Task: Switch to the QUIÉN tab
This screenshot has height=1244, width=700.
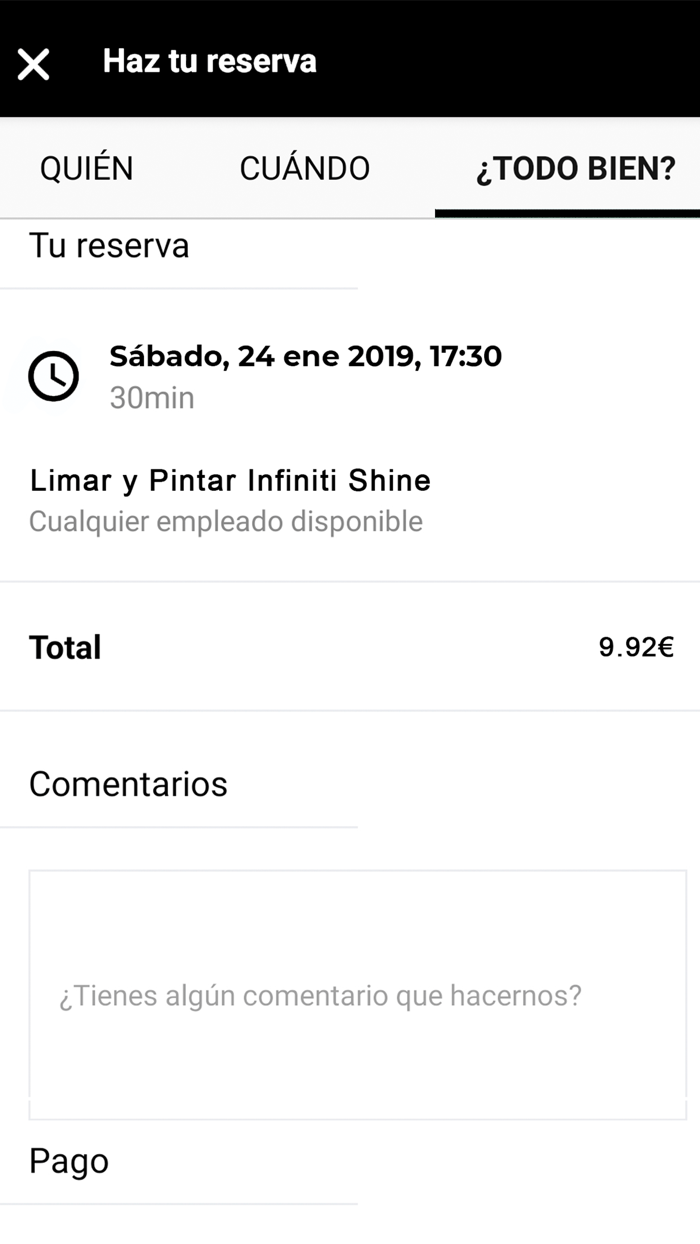Action: pos(86,168)
